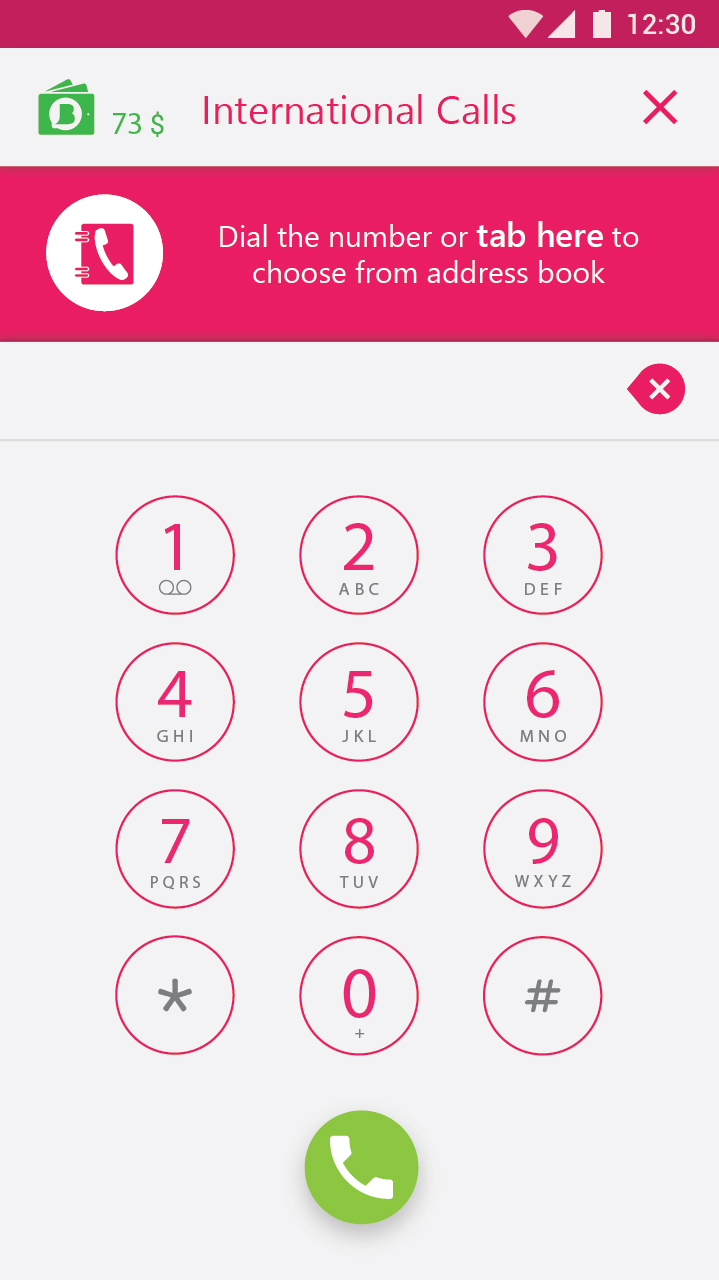The height and width of the screenshot is (1280, 719).
Task: Tap the 9 WXYZ key
Action: pos(543,849)
